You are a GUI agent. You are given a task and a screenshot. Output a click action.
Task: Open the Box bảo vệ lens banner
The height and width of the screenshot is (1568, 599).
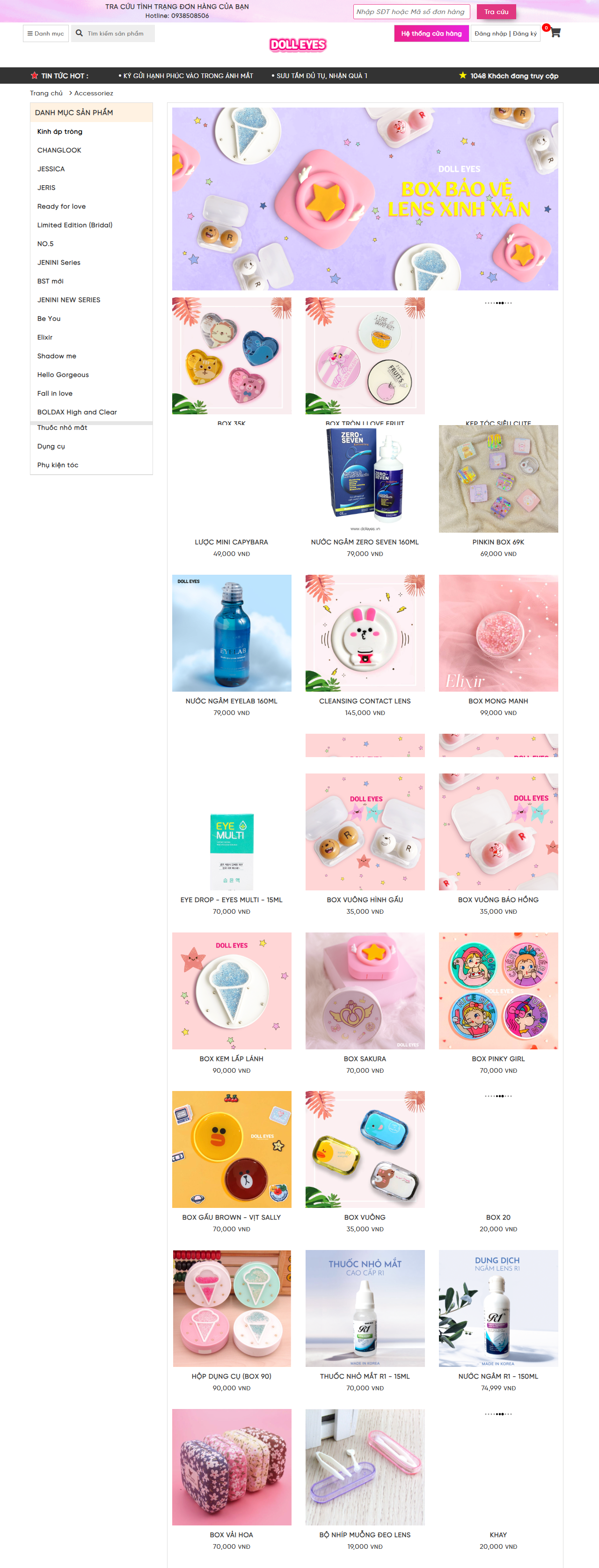click(x=365, y=199)
